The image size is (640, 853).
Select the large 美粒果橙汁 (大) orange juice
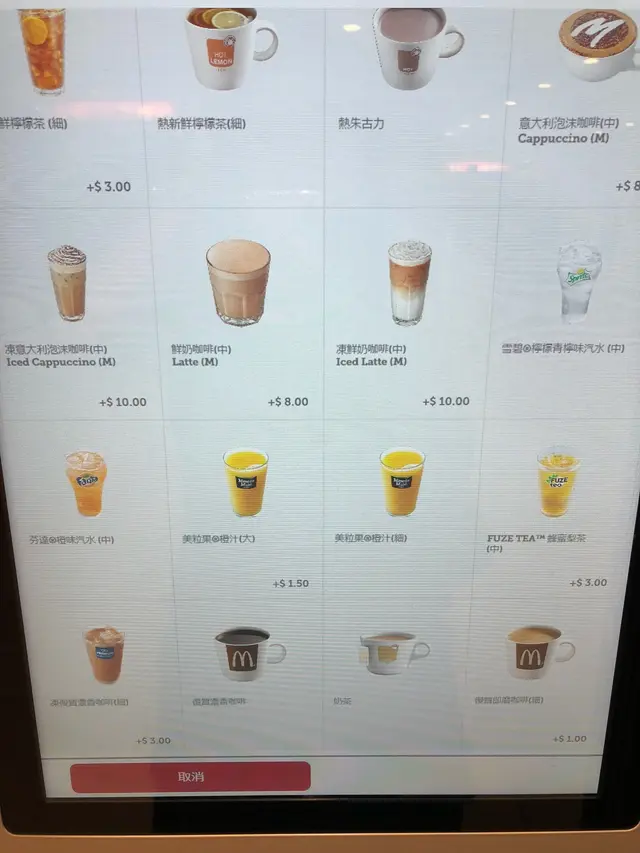coord(245,482)
